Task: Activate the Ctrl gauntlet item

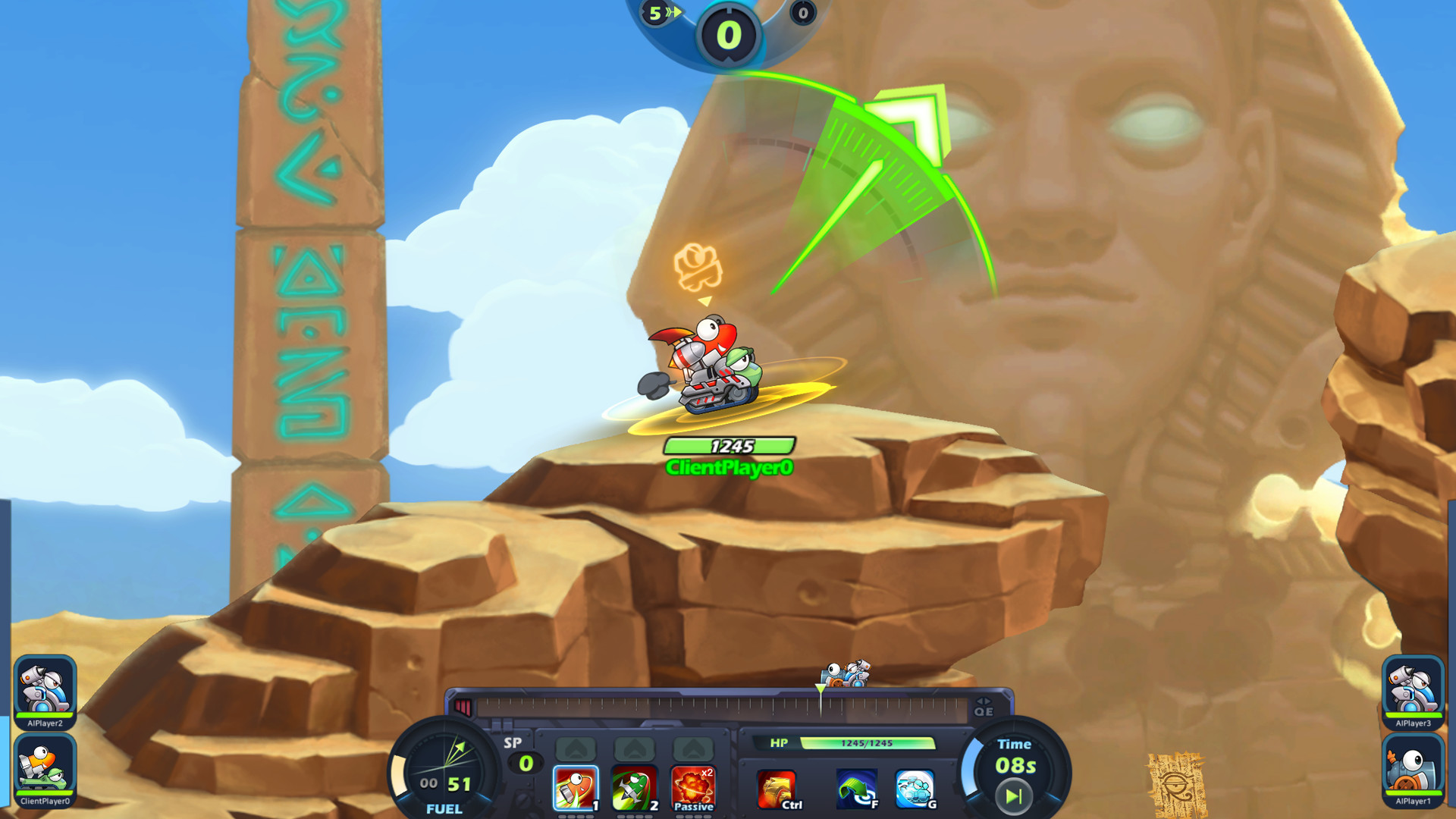Action: (x=777, y=789)
